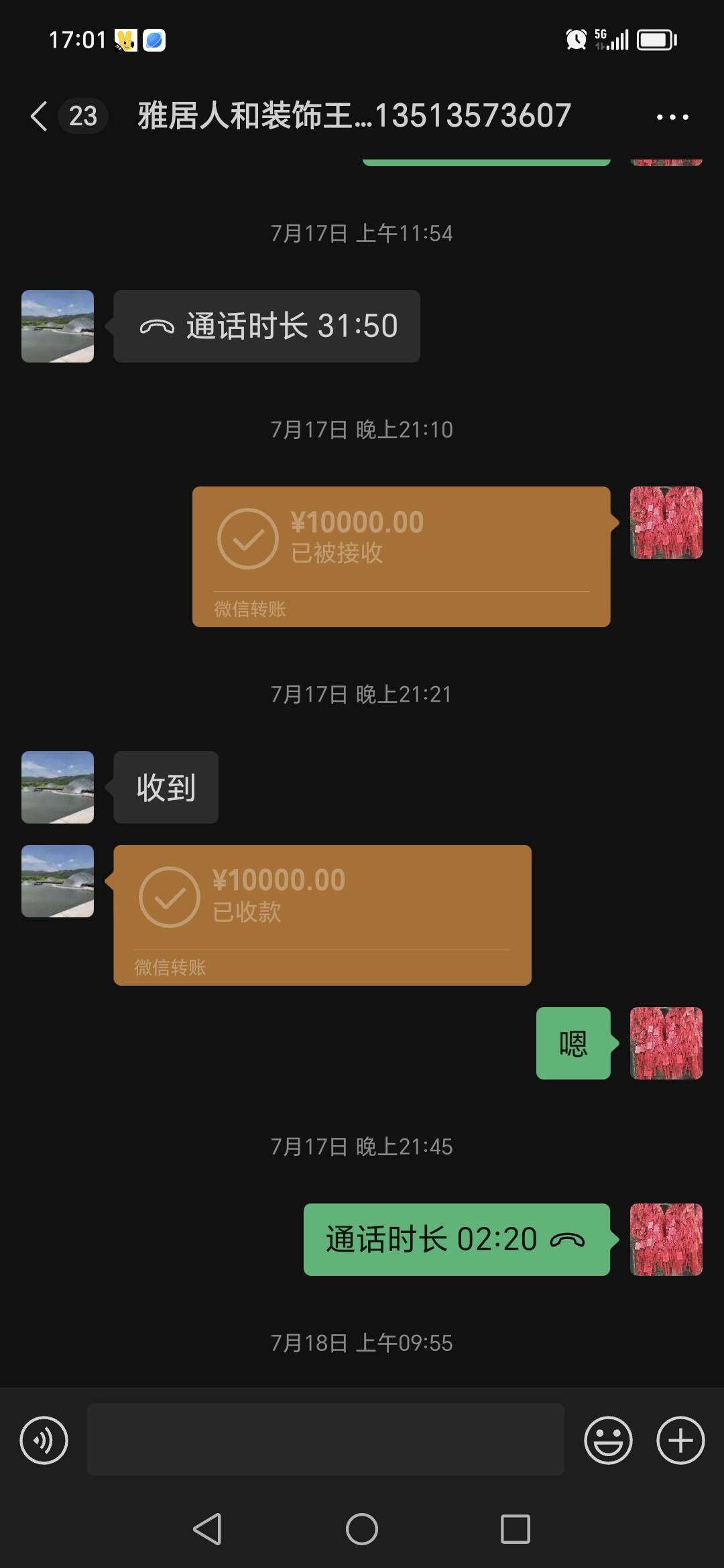This screenshot has height=1568, width=724.
Task: Open the emoji sticker panel
Action: (x=608, y=1440)
